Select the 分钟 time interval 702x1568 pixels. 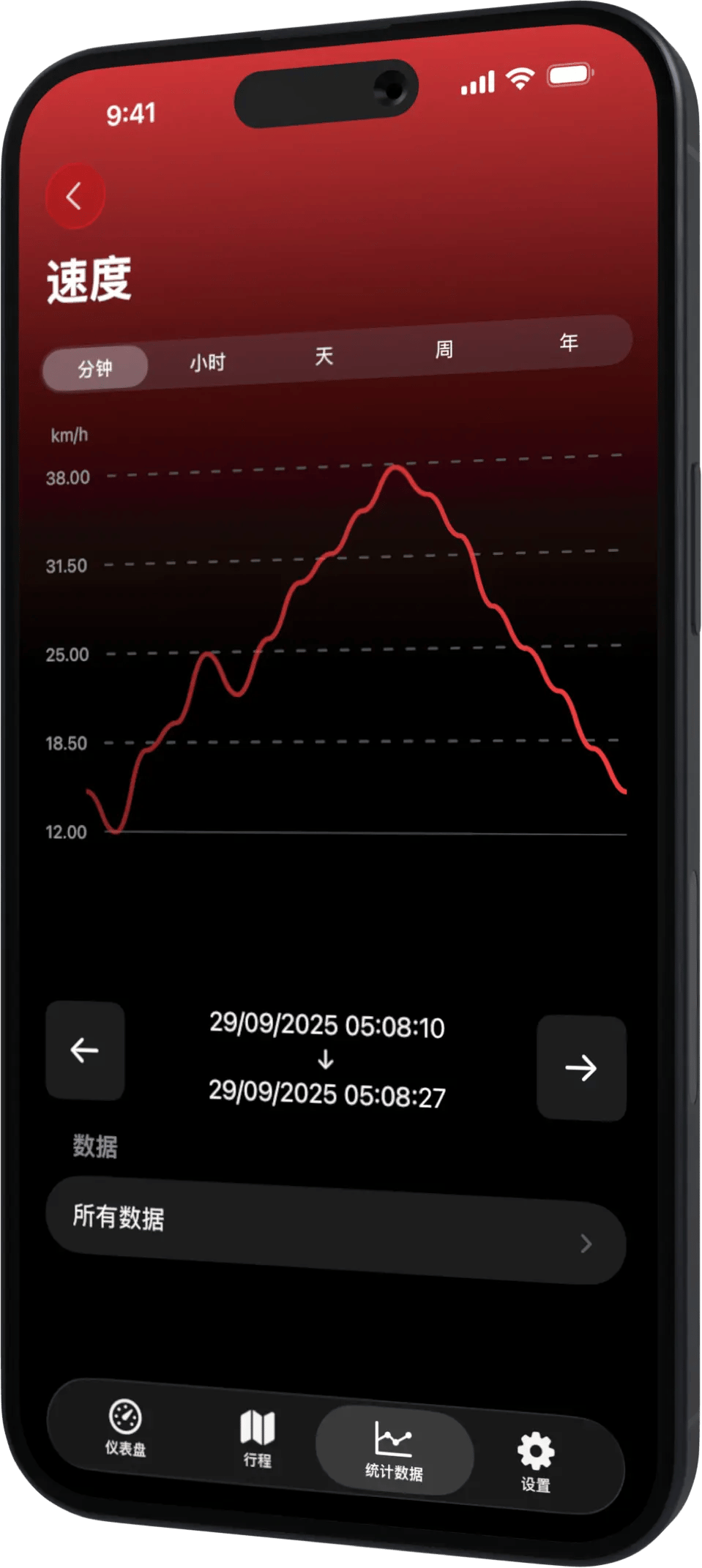pos(96,367)
